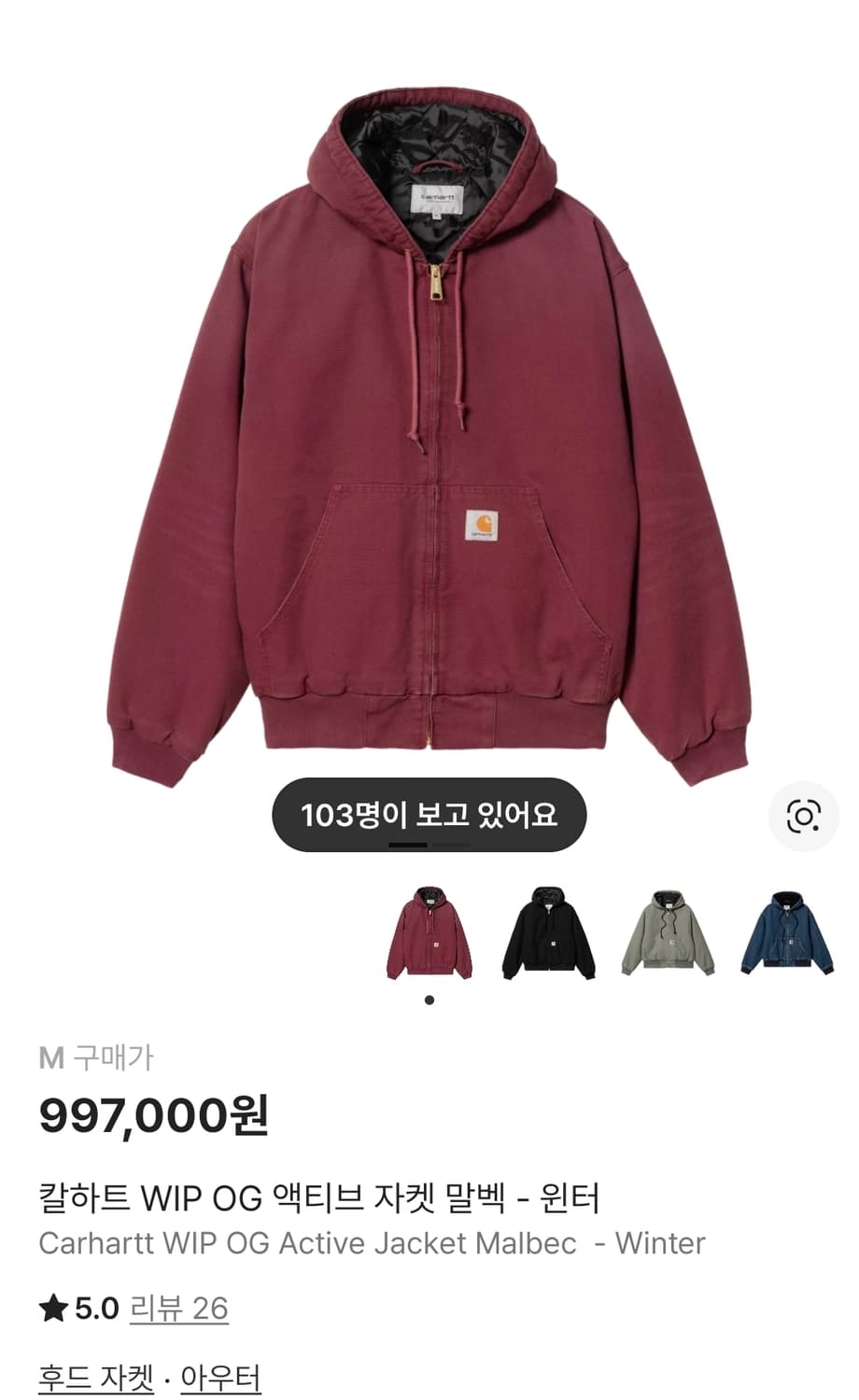Open the 아우터 category link

coord(221,1375)
